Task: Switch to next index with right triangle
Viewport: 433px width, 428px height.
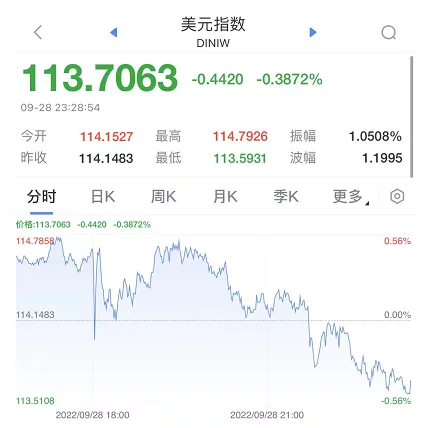Action: (313, 32)
